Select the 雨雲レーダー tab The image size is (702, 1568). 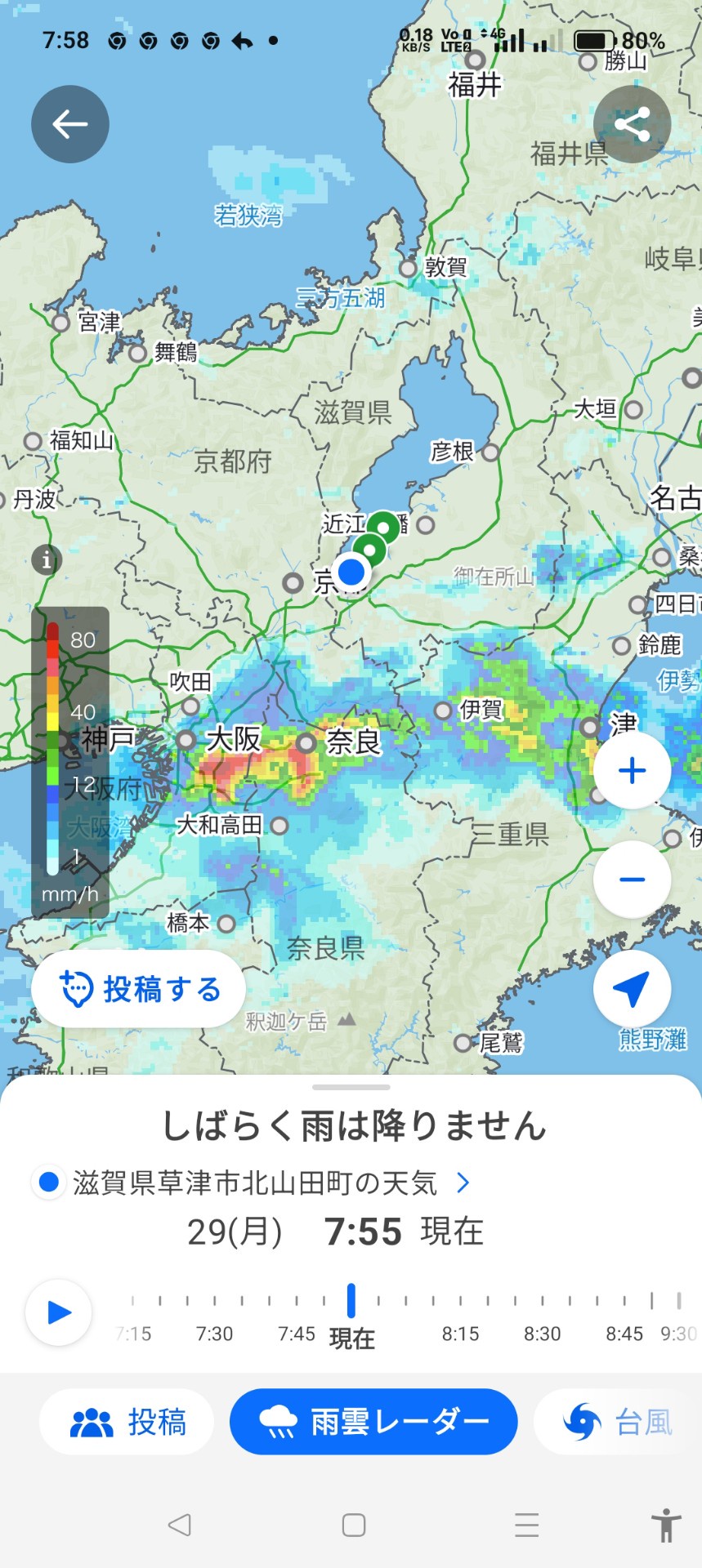tap(373, 1422)
